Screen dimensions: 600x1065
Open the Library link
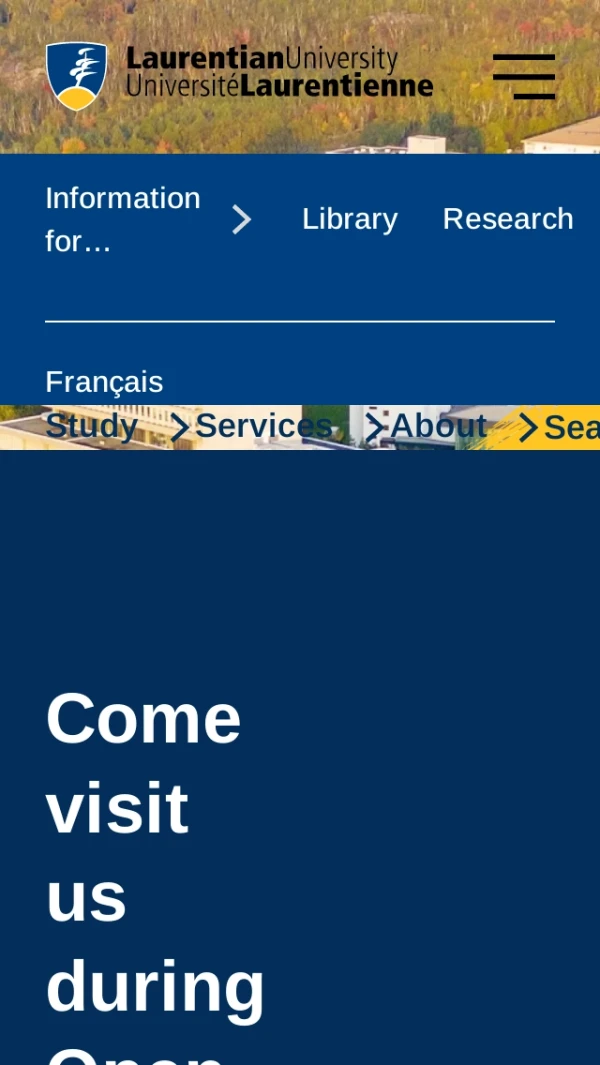click(350, 219)
